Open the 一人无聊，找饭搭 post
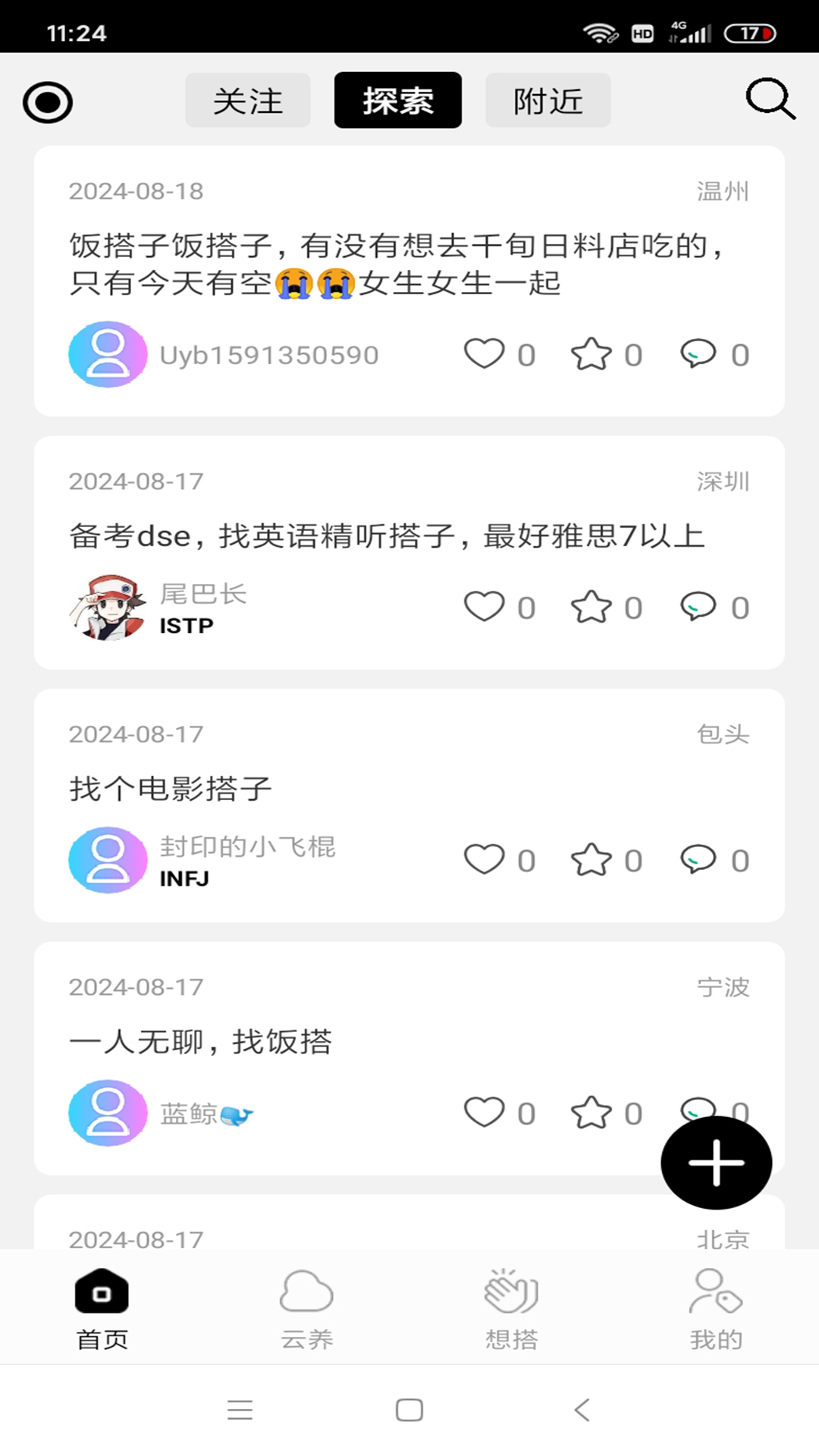Viewport: 819px width, 1456px height. click(201, 1042)
